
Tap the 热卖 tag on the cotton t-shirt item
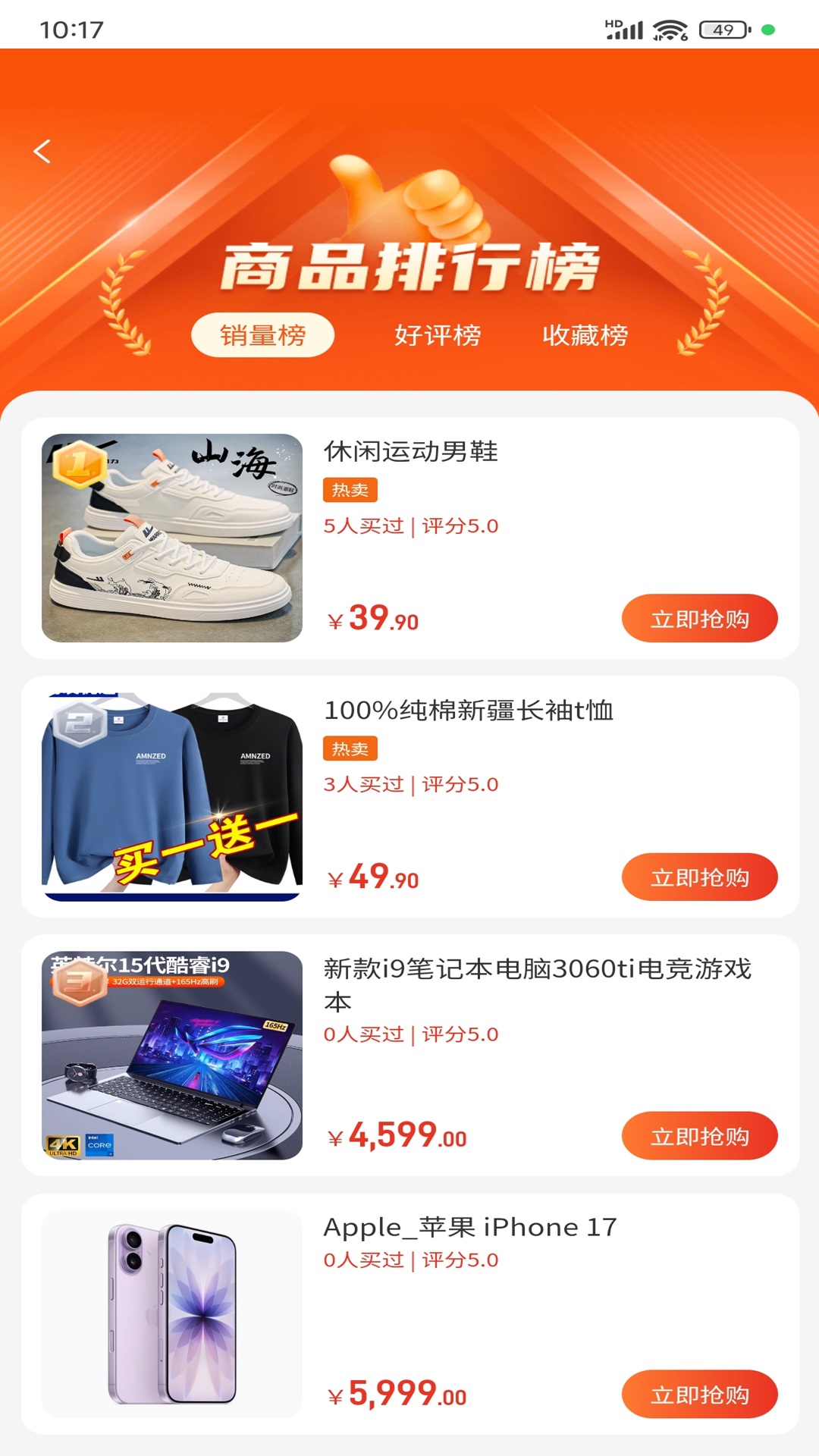coord(350,748)
